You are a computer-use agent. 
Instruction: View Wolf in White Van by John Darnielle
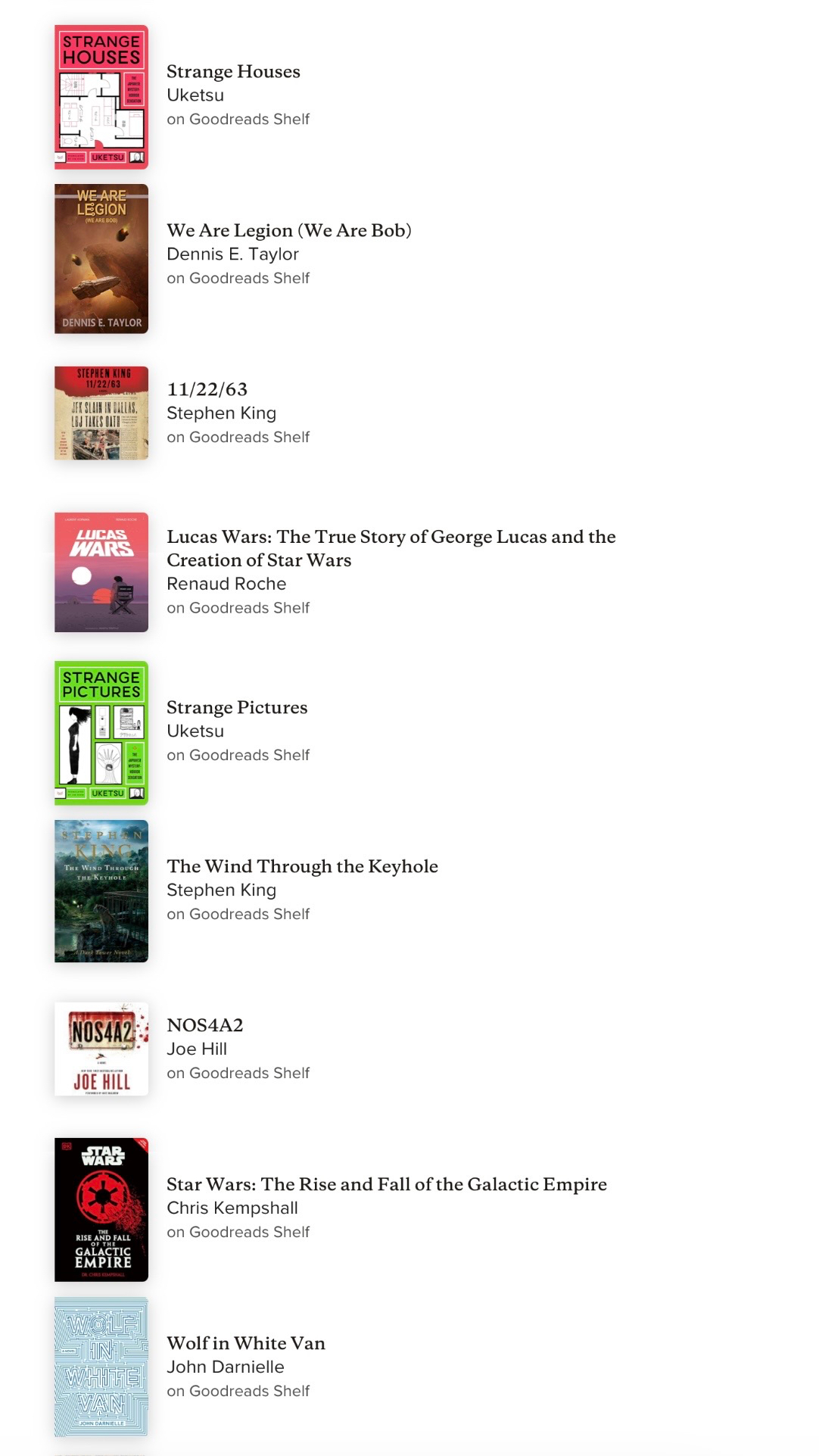pyautogui.click(x=245, y=1344)
